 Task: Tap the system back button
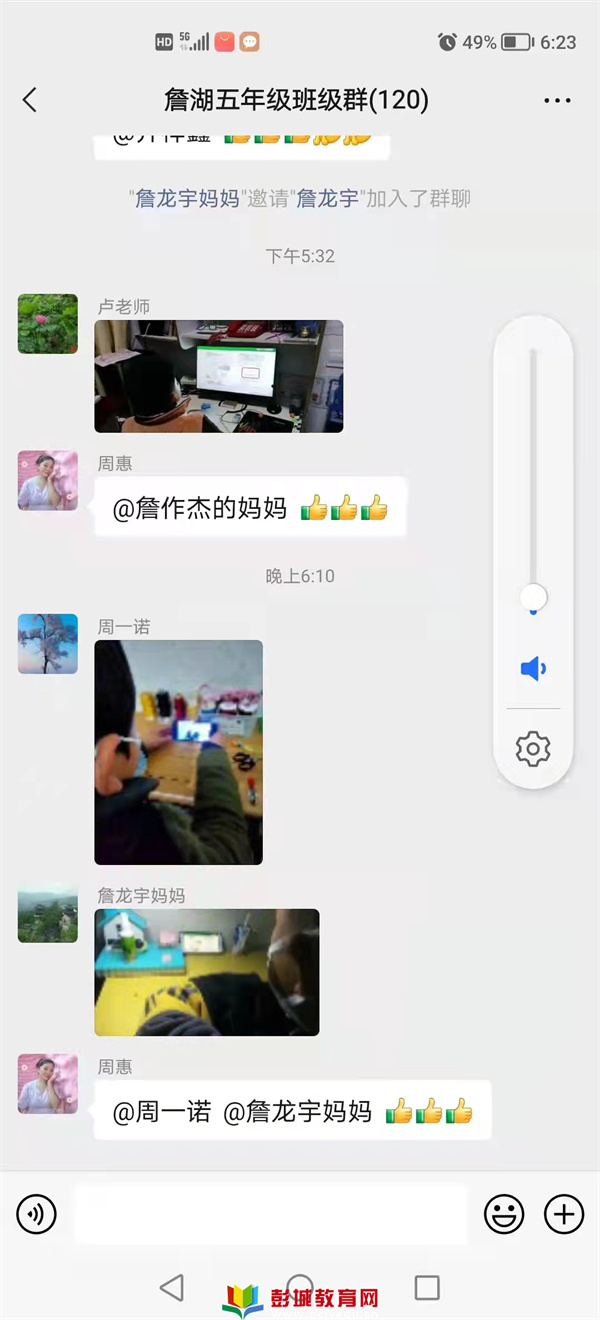click(x=172, y=1287)
